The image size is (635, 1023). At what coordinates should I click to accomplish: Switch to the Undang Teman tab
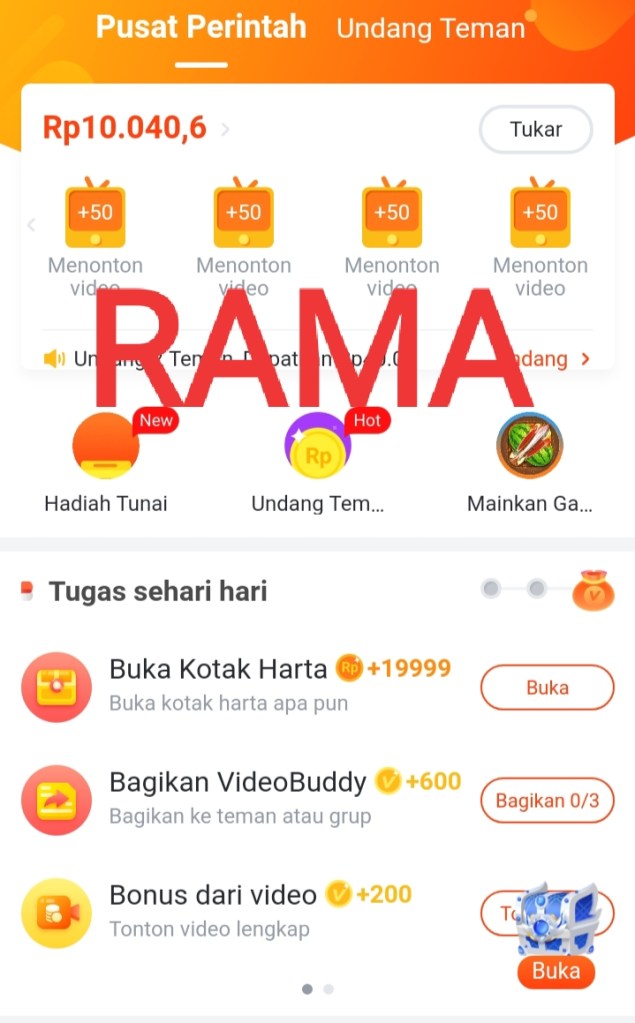coord(430,29)
